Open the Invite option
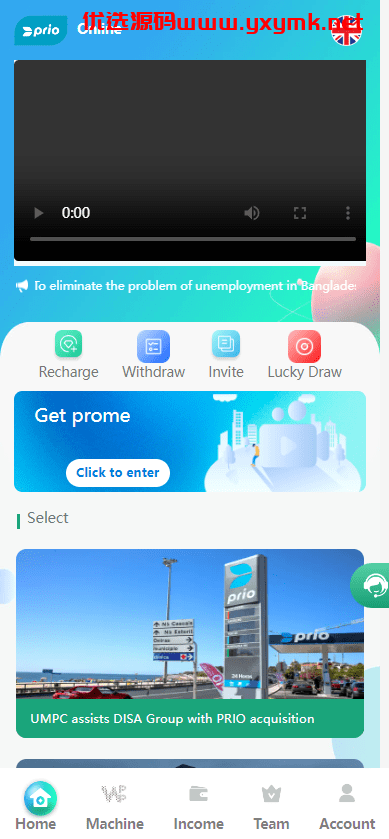The image size is (389, 839). click(226, 355)
